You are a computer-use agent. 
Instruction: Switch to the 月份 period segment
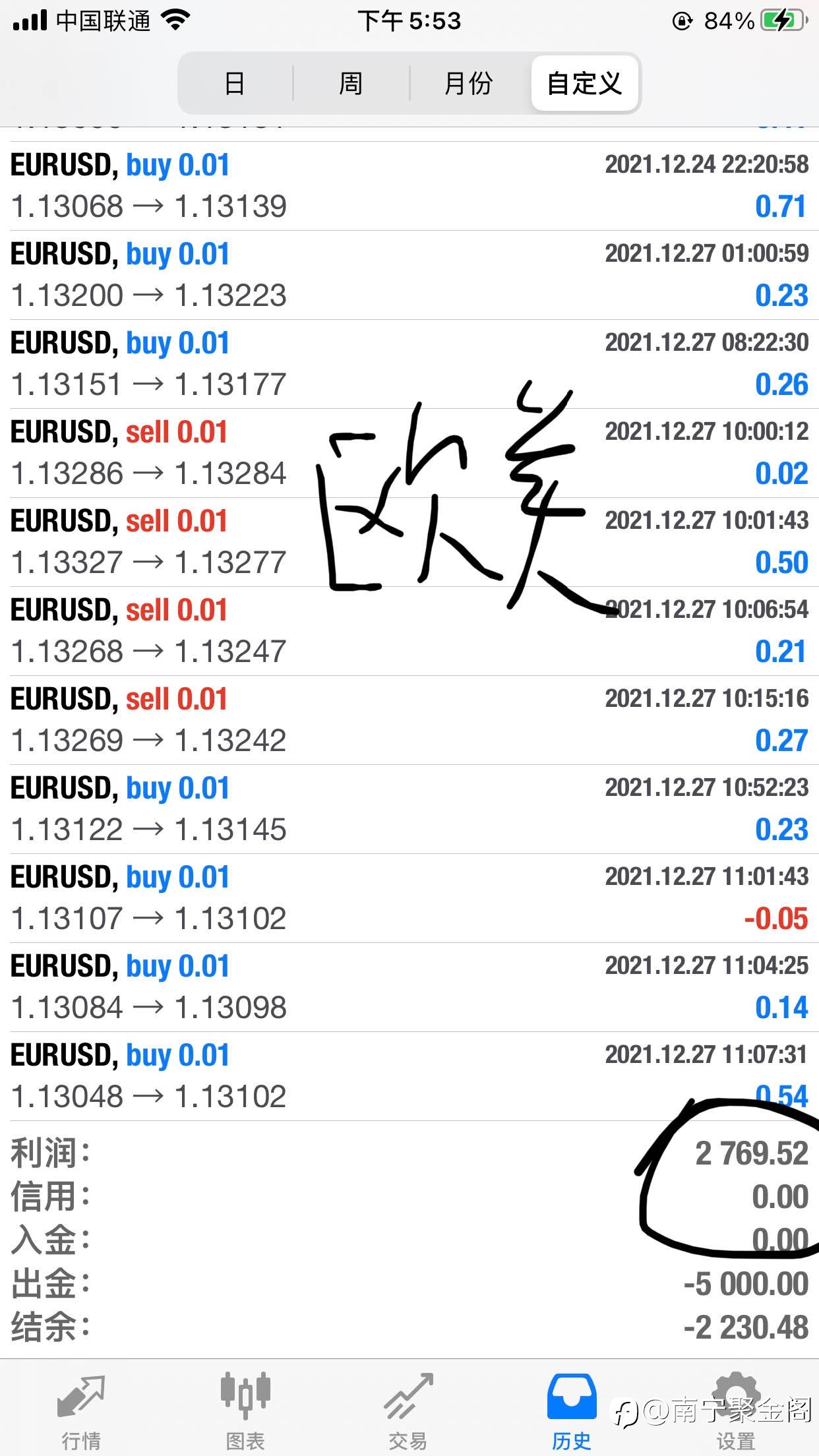(469, 84)
